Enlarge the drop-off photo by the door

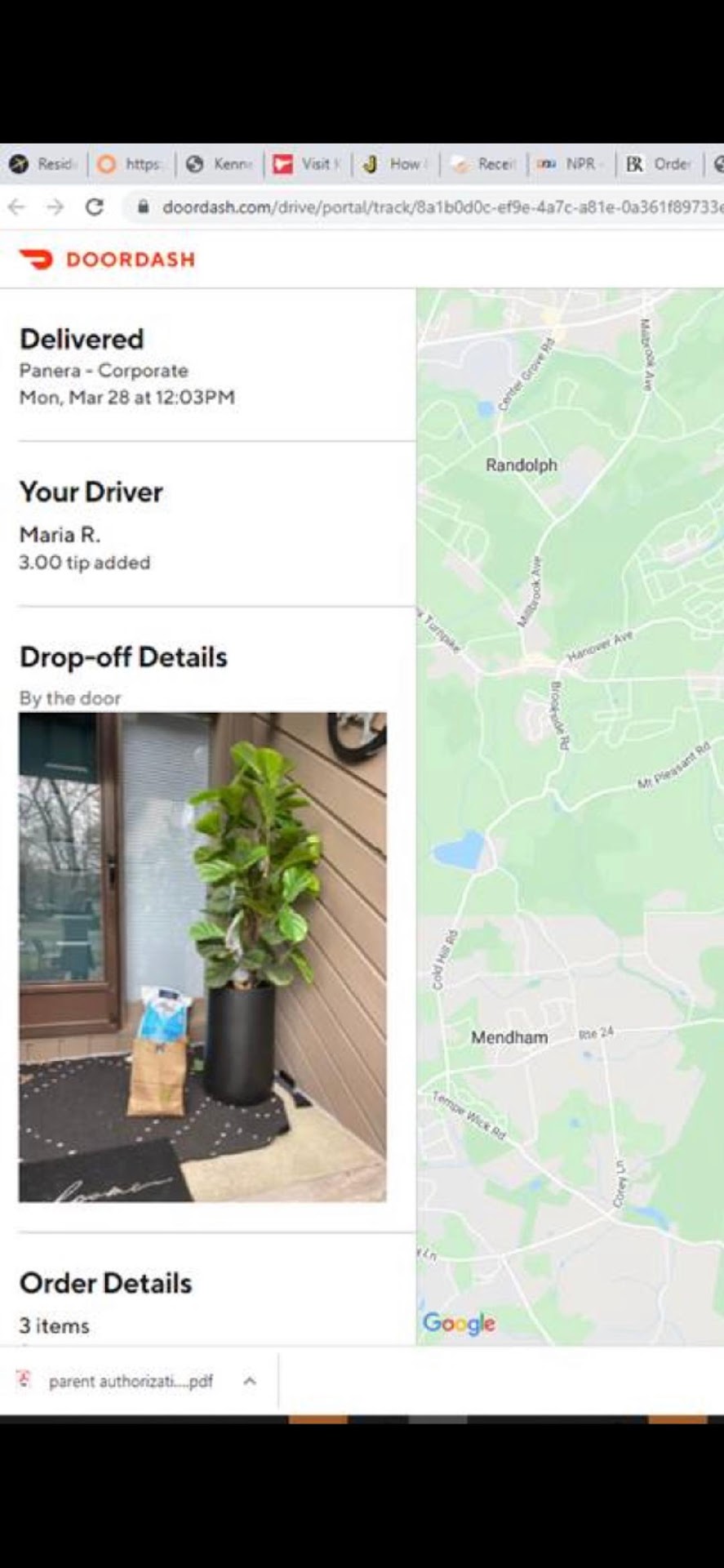(202, 956)
